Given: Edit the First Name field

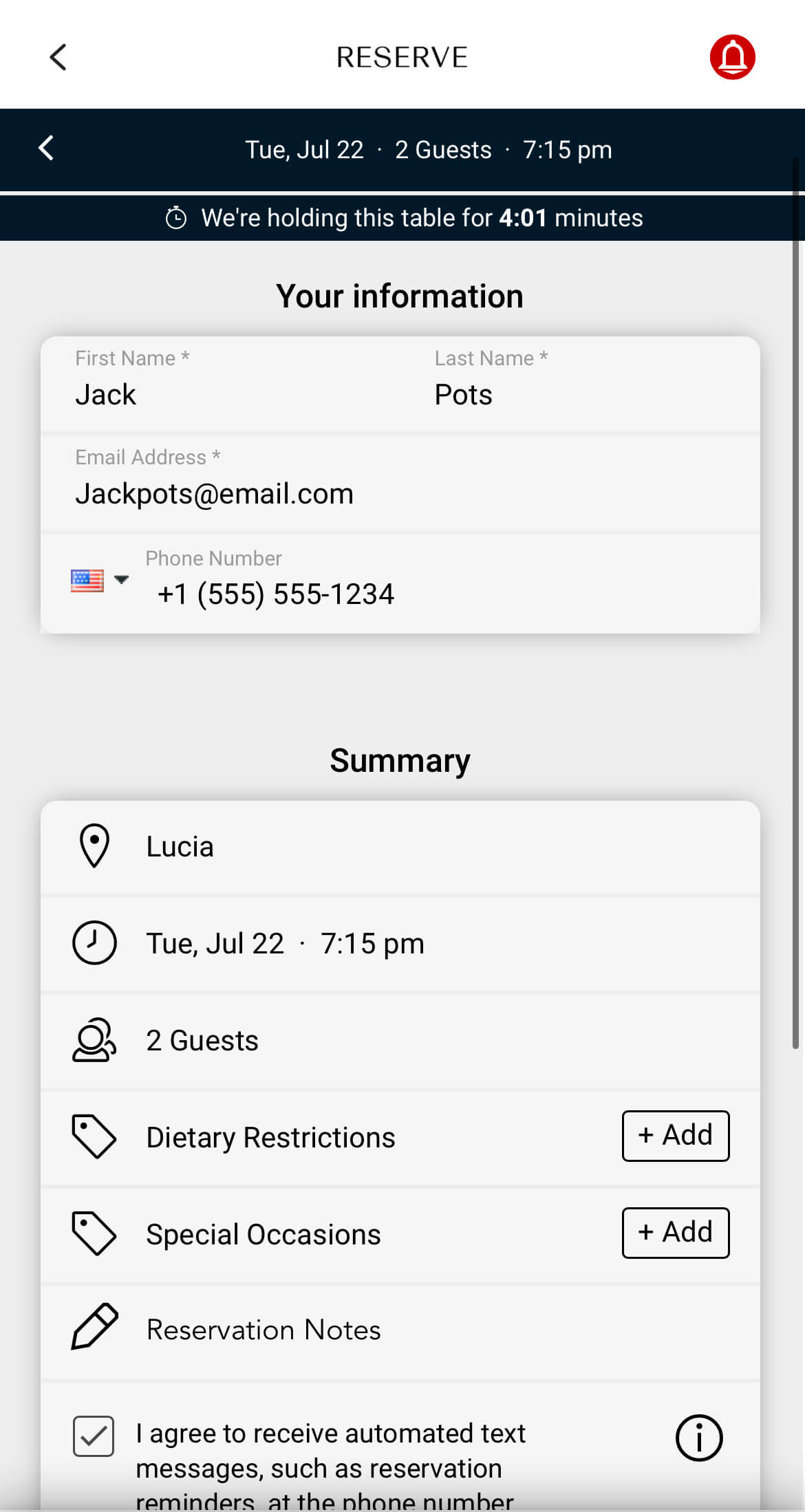Looking at the screenshot, I should [x=220, y=384].
